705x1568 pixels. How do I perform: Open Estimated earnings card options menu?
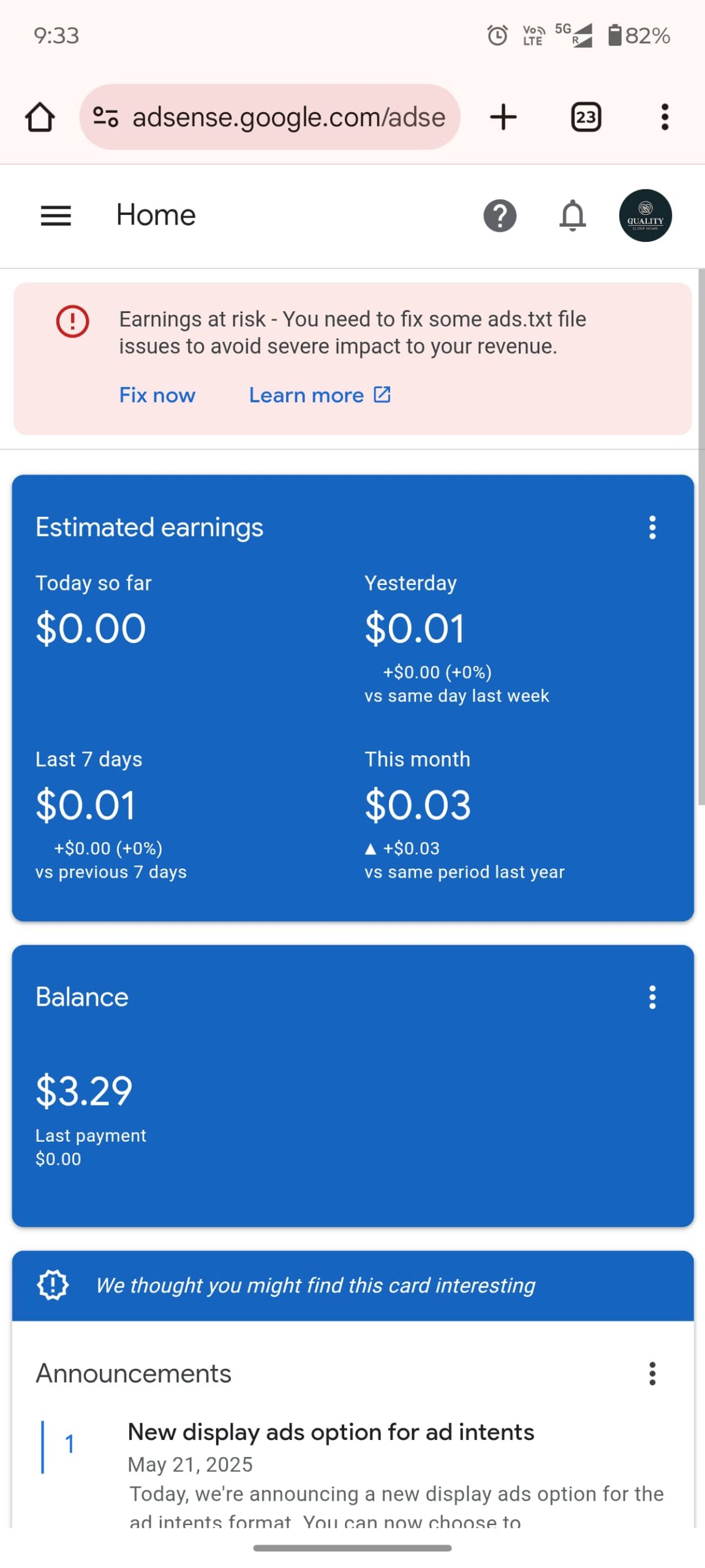(x=652, y=527)
